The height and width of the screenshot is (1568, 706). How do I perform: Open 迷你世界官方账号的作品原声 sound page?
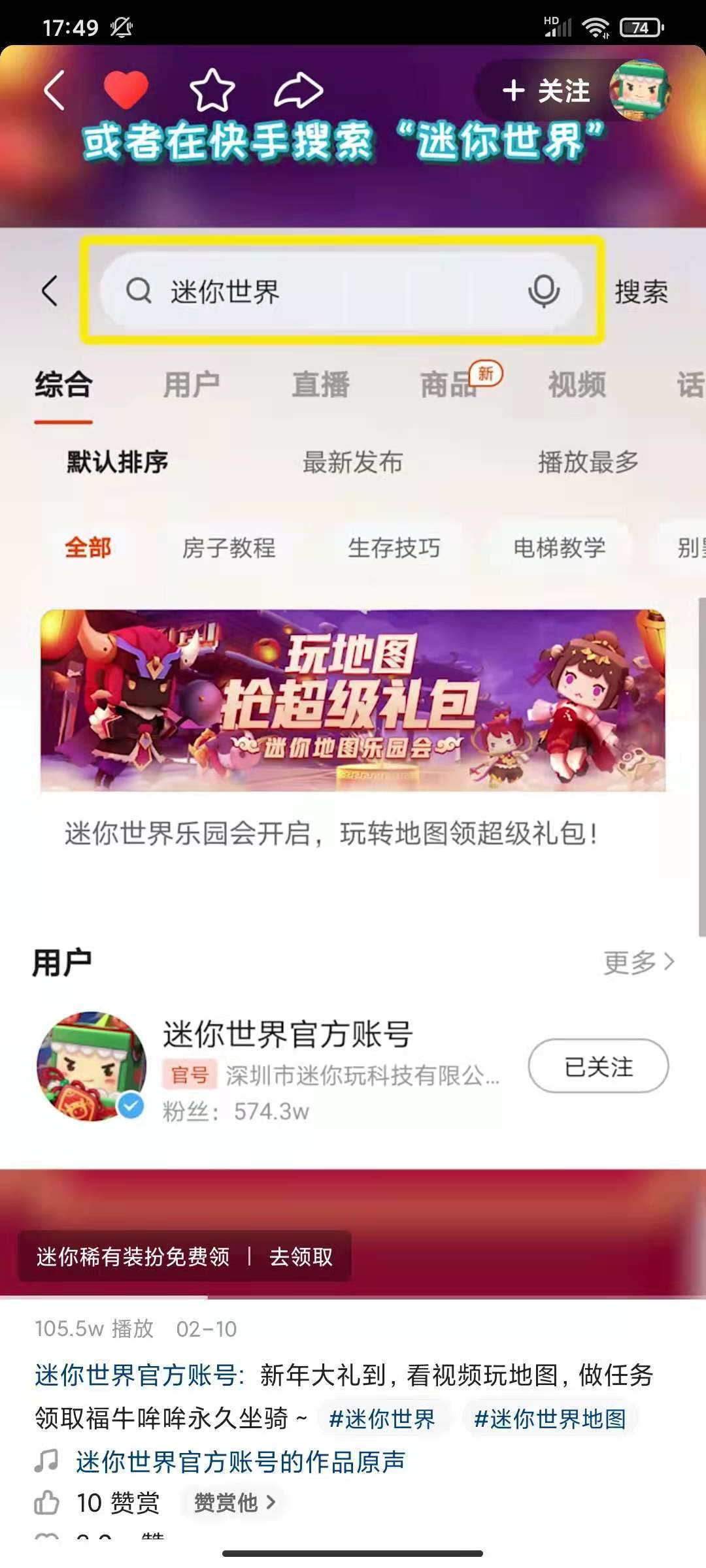(239, 1462)
